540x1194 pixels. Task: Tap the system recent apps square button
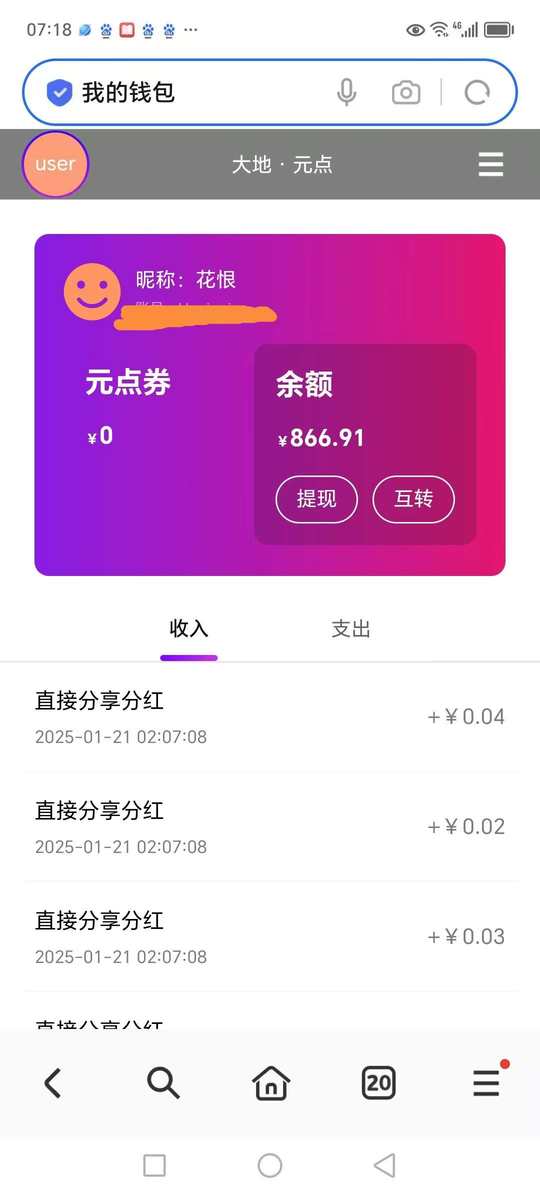155,1165
